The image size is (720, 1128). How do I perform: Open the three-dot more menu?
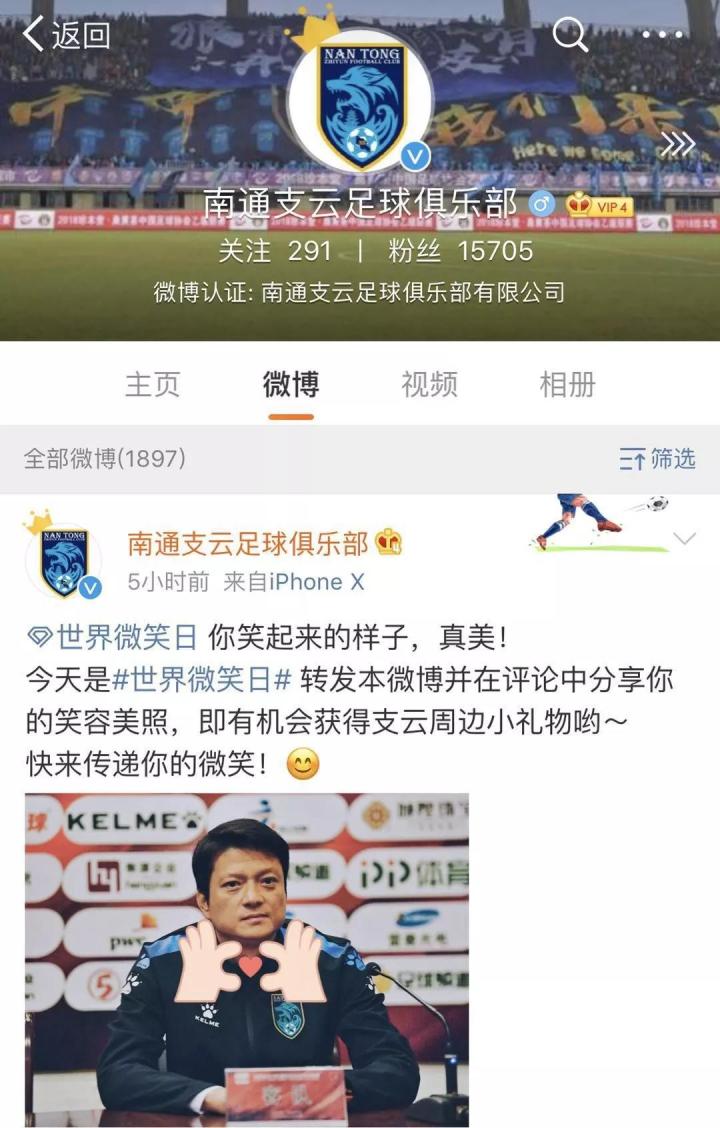click(661, 35)
